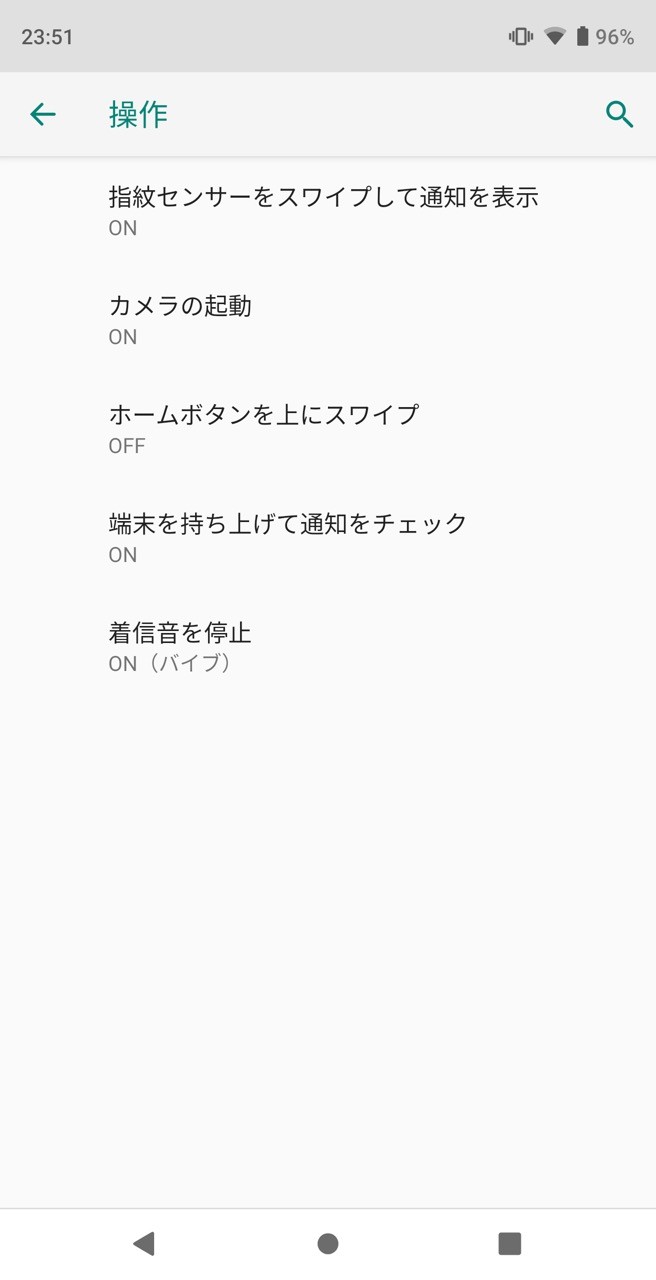Image resolution: width=656 pixels, height=1280 pixels.
Task: Open 指紋センサーをスワイプして通知を表示 setting
Action: 328,211
